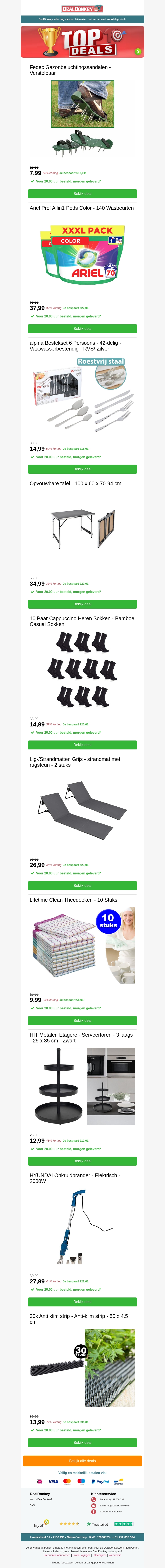Tap the orange Bekijk alle deals button
The height and width of the screenshot is (1568, 165).
pyautogui.click(x=82, y=1461)
